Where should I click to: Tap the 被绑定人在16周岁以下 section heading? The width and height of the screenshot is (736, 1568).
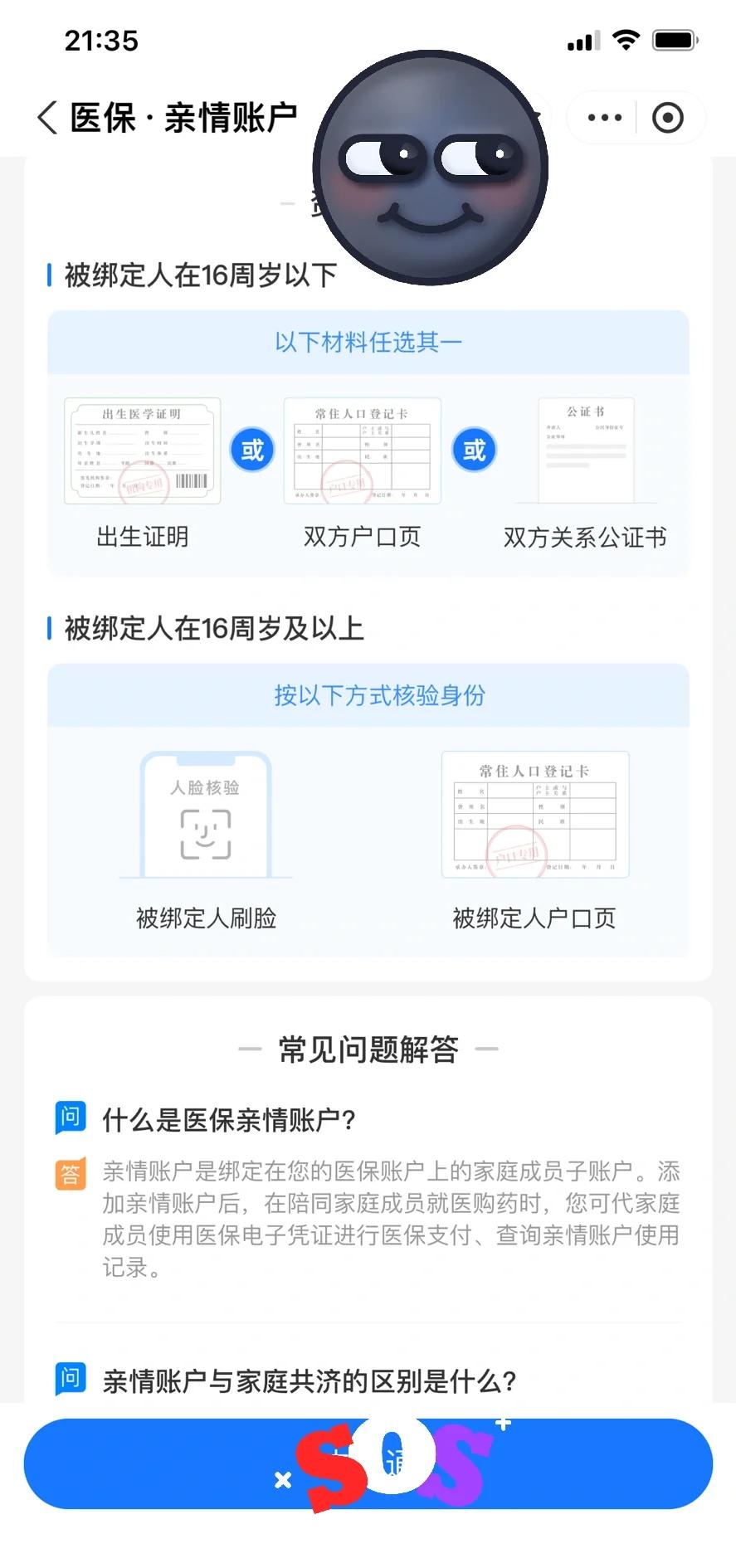click(195, 275)
